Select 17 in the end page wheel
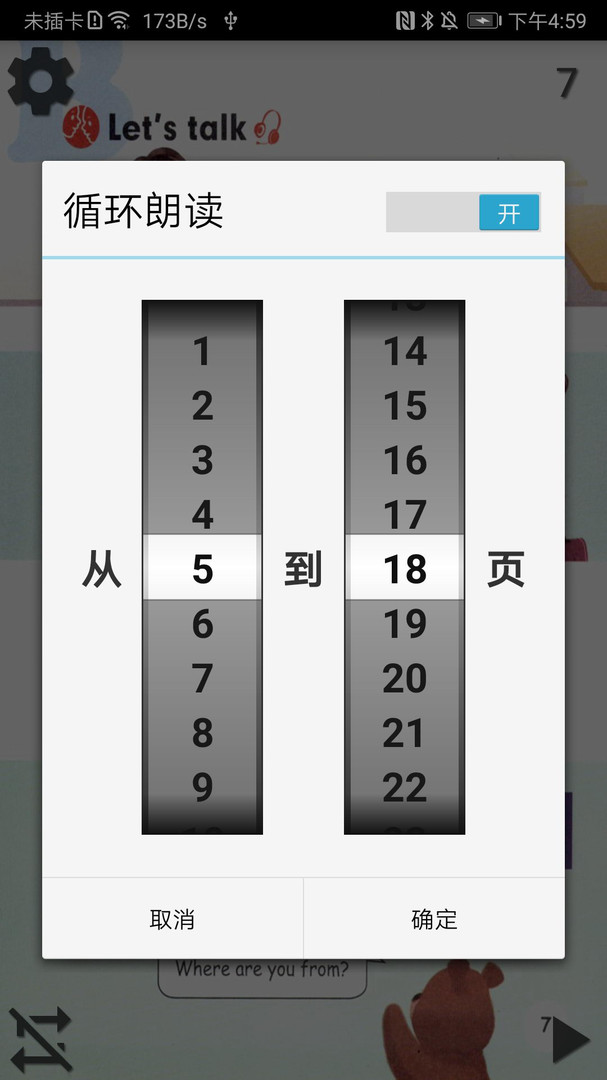 [405, 515]
